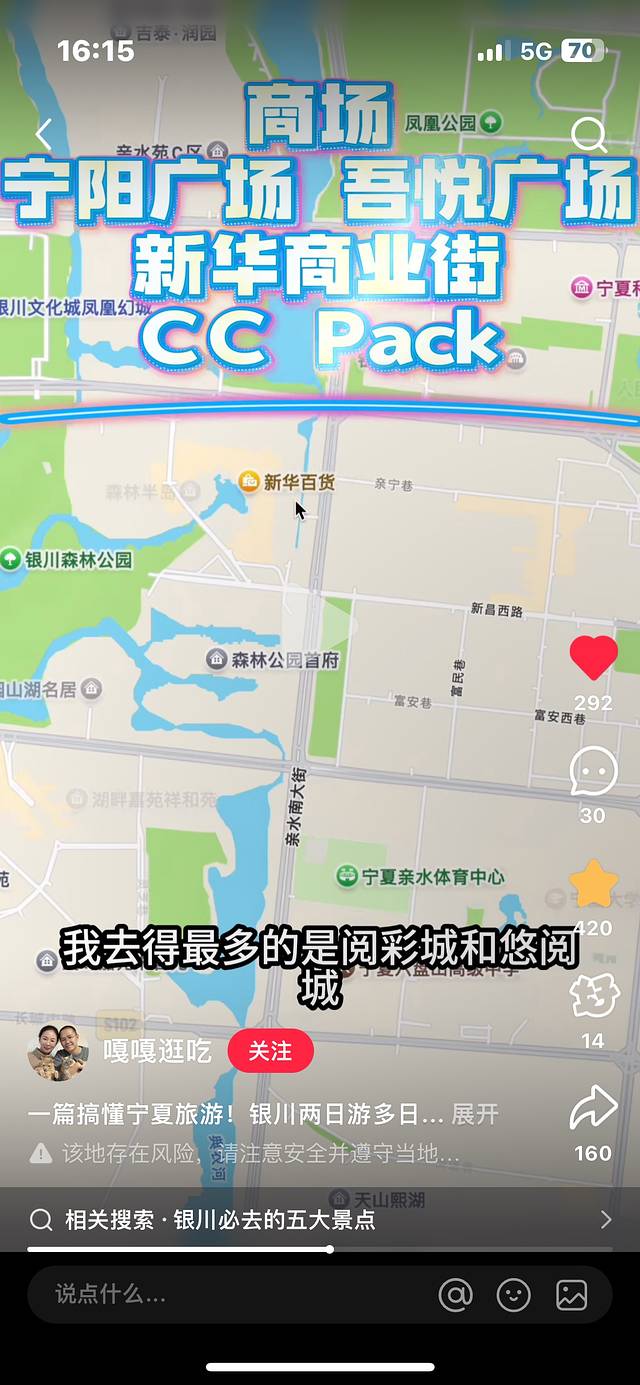Share this video via the arrow icon

point(593,1109)
